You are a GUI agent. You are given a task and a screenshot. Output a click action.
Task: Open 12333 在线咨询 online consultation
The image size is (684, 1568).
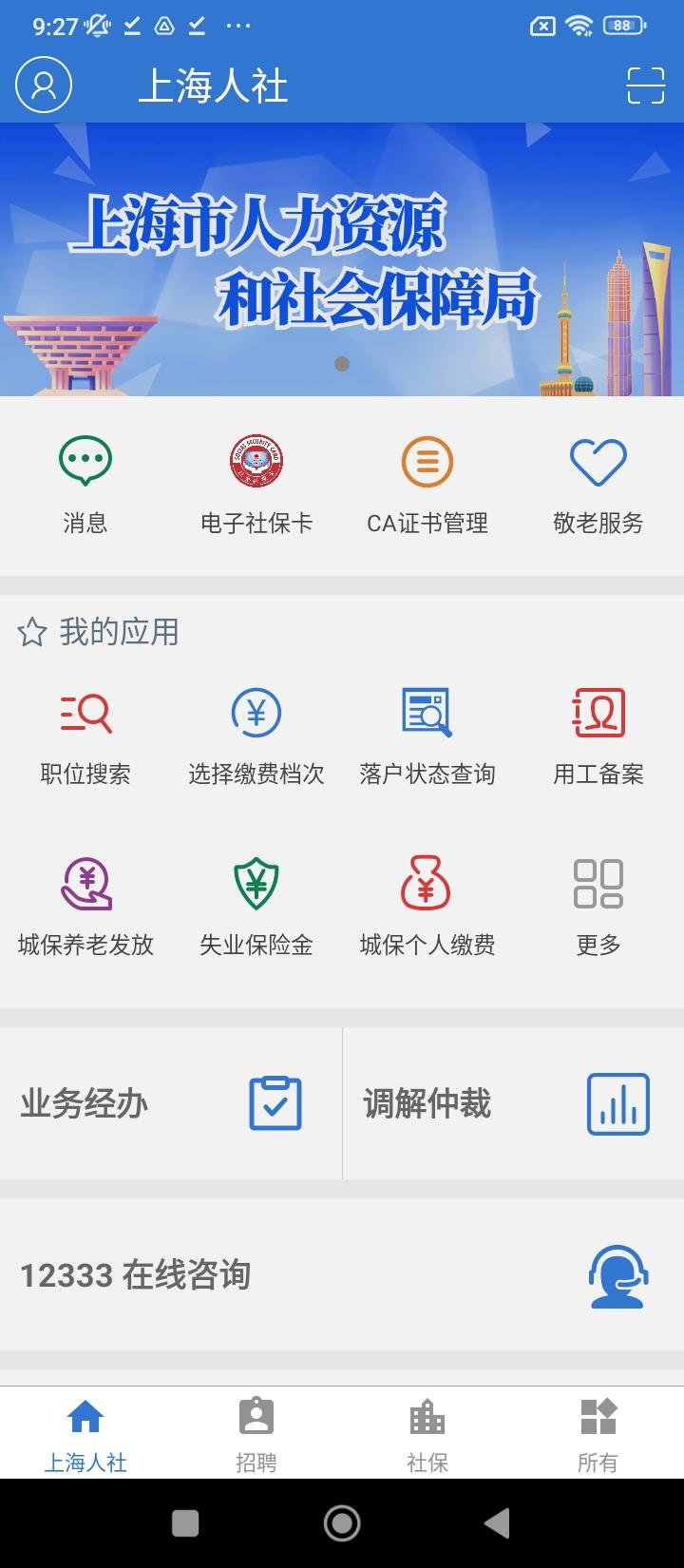[x=342, y=1276]
